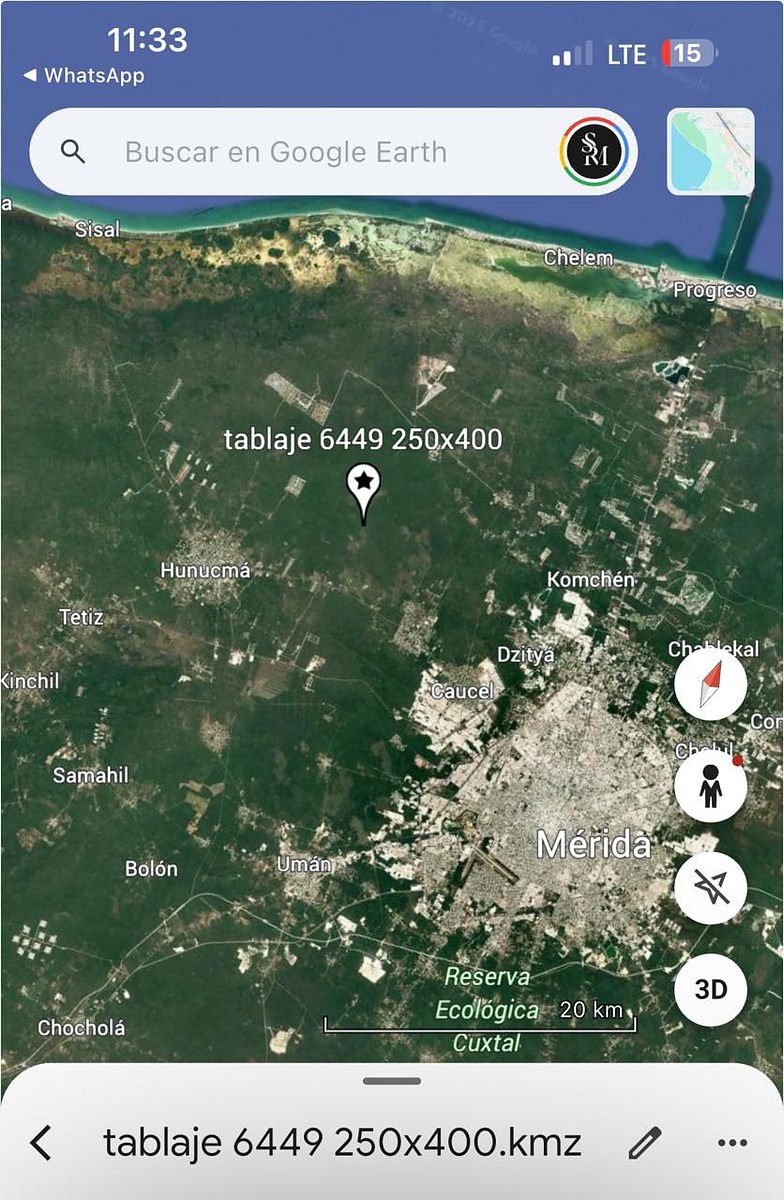Tap the flight/airplane mode map icon
This screenshot has width=784, height=1200.
tap(711, 887)
